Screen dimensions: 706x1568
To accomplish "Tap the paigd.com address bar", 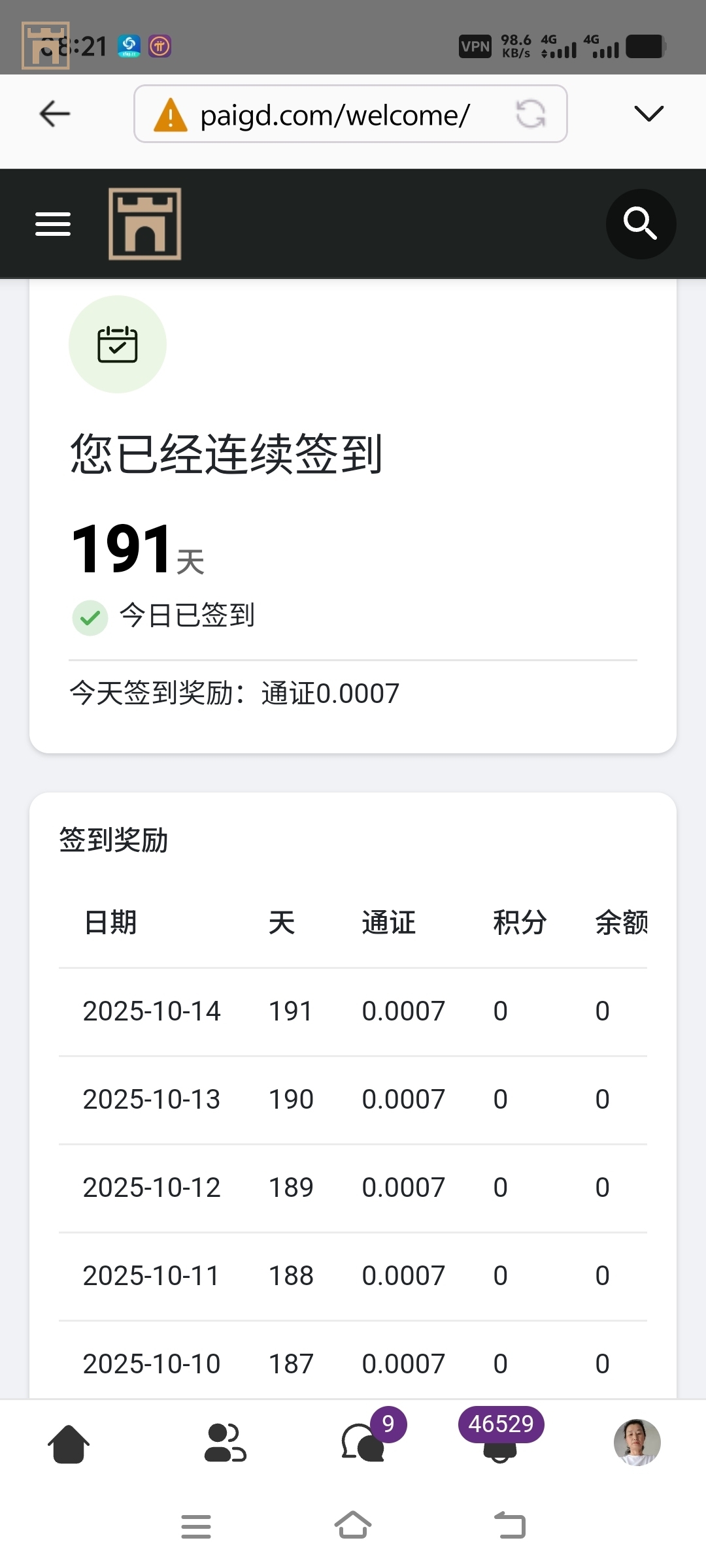I will tap(335, 115).
